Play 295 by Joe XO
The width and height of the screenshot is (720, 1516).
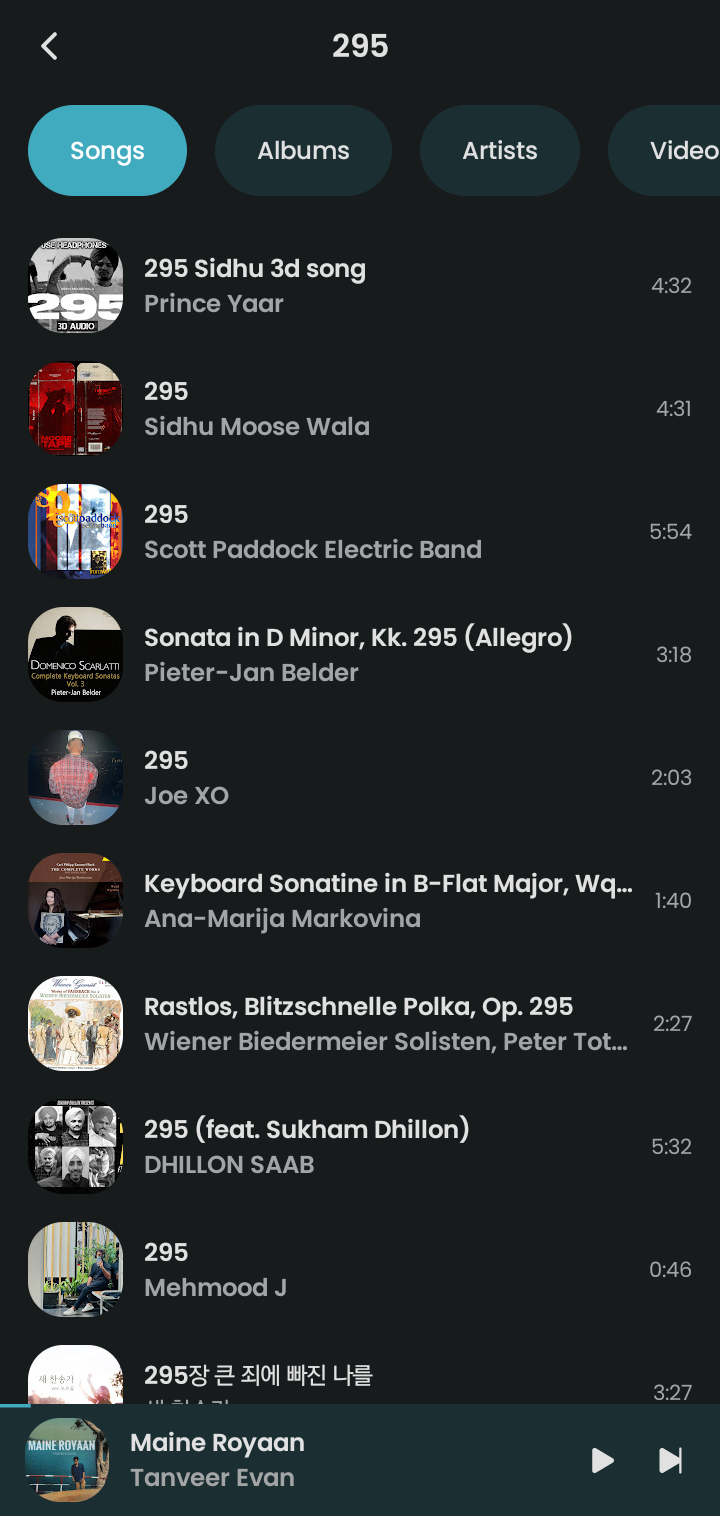click(x=360, y=778)
